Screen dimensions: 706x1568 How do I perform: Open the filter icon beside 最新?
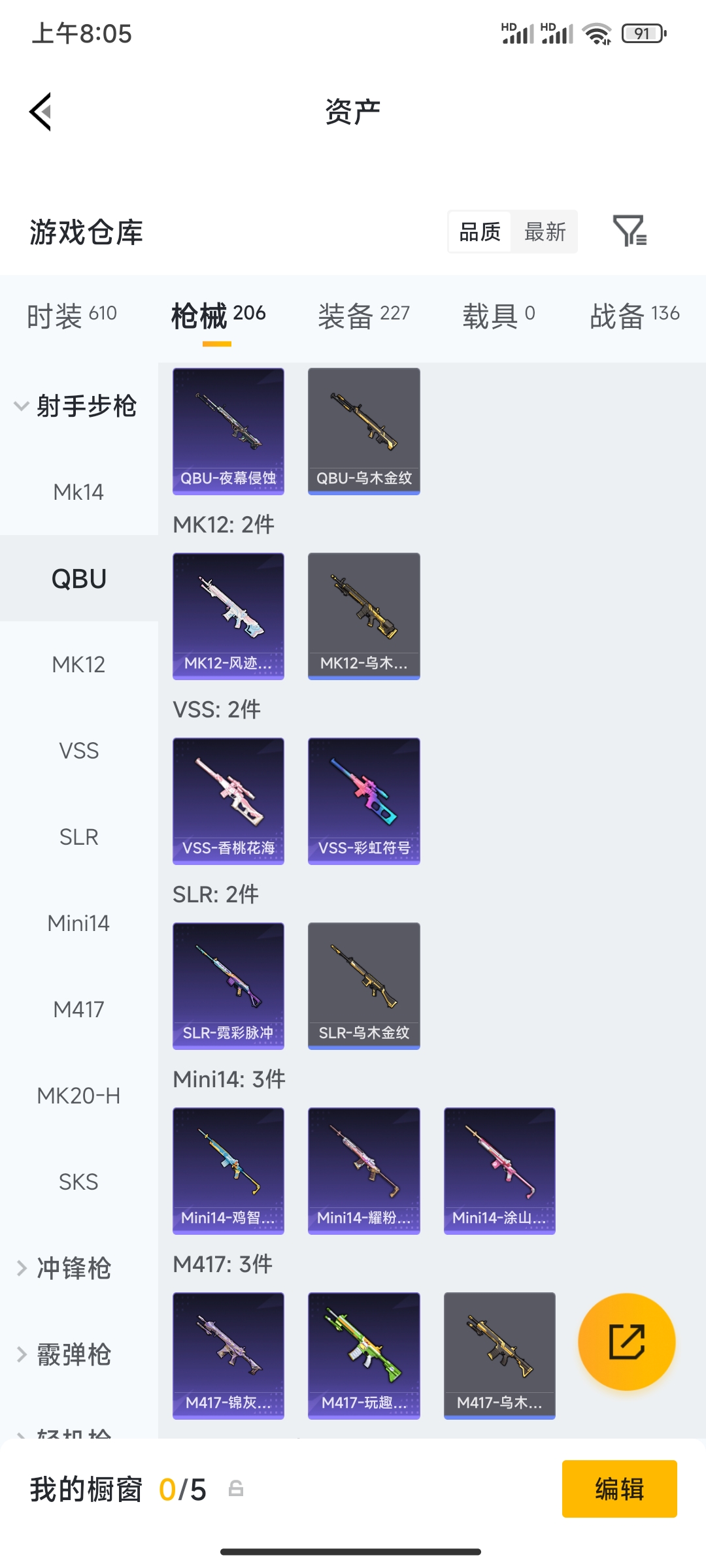pos(630,231)
